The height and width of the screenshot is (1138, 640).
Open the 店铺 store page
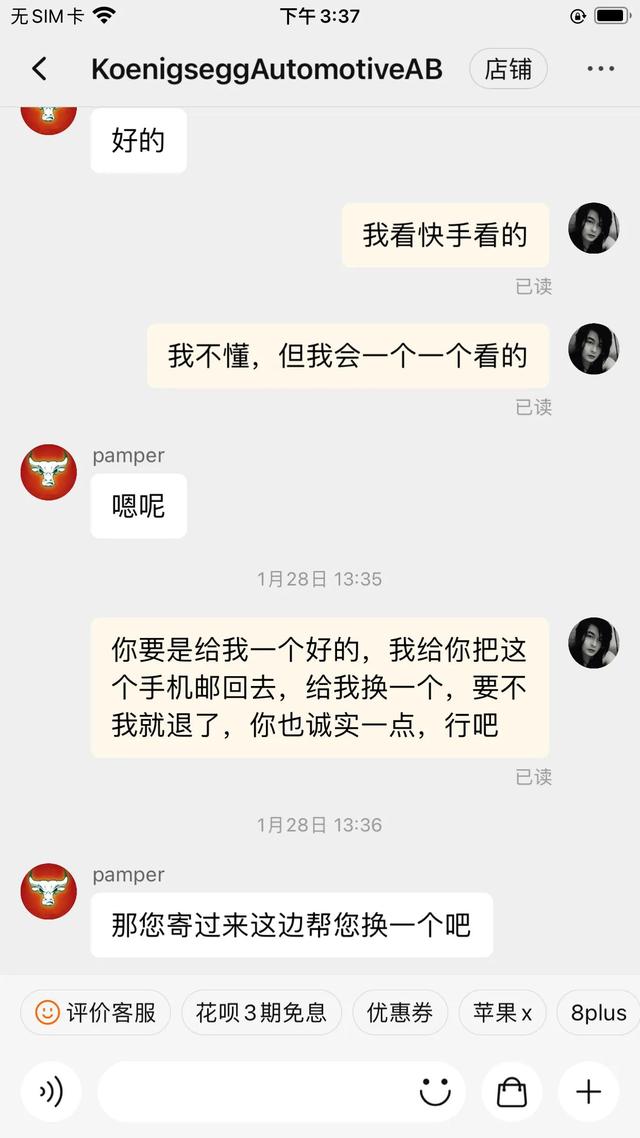point(508,69)
